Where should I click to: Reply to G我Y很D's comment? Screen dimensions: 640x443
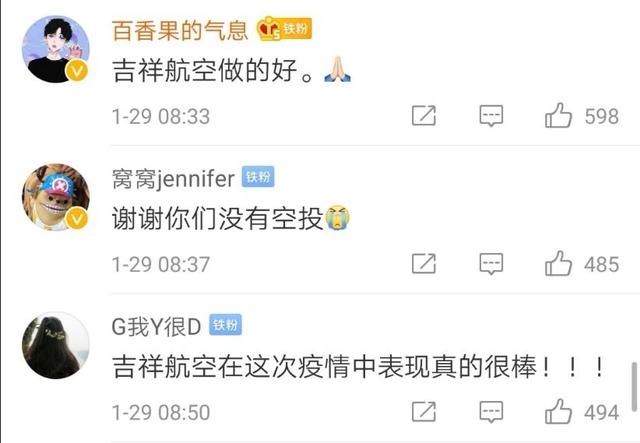click(490, 412)
